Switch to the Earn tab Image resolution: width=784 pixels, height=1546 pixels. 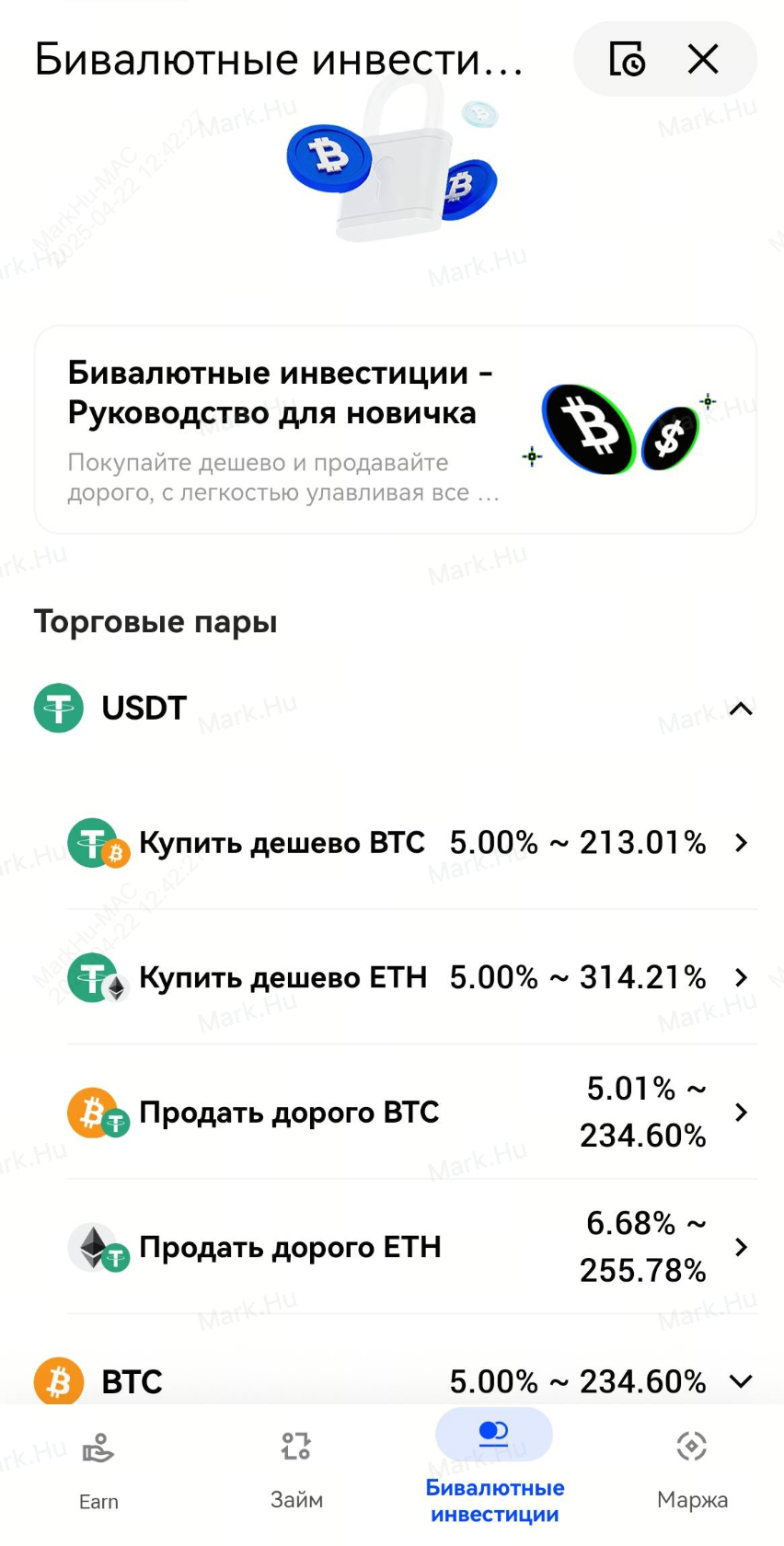tap(98, 1472)
